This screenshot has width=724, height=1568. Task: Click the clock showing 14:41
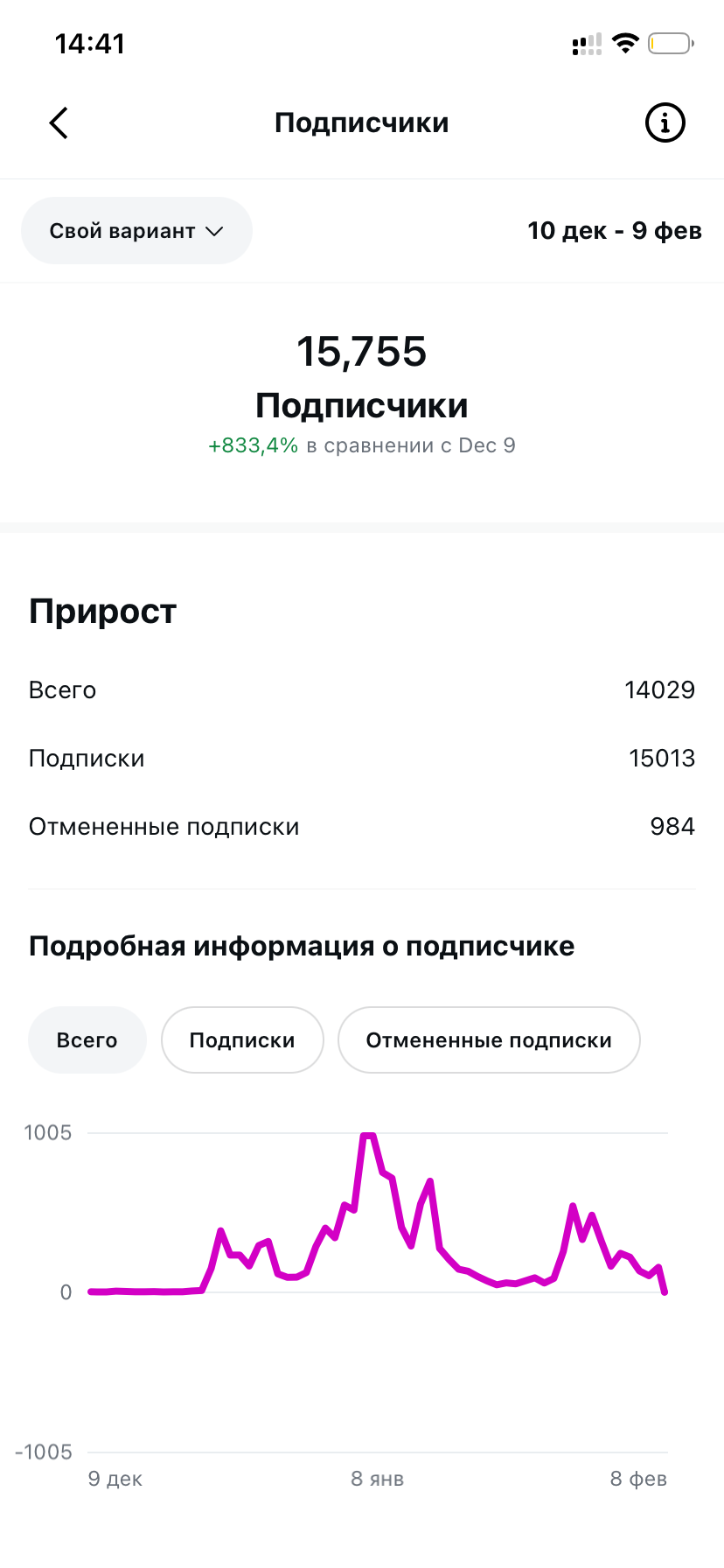click(x=87, y=42)
